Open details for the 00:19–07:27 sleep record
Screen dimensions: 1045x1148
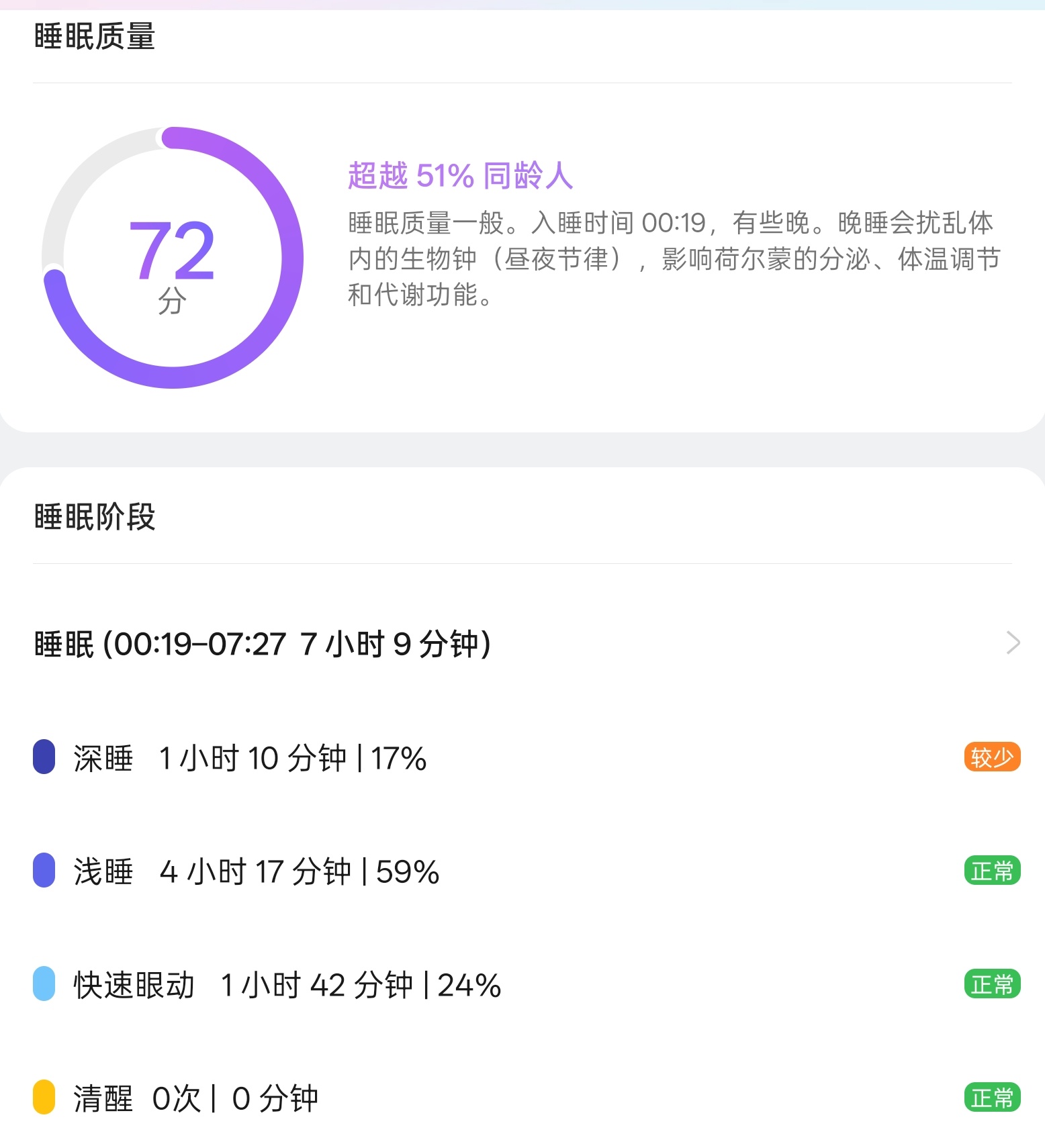pos(262,644)
